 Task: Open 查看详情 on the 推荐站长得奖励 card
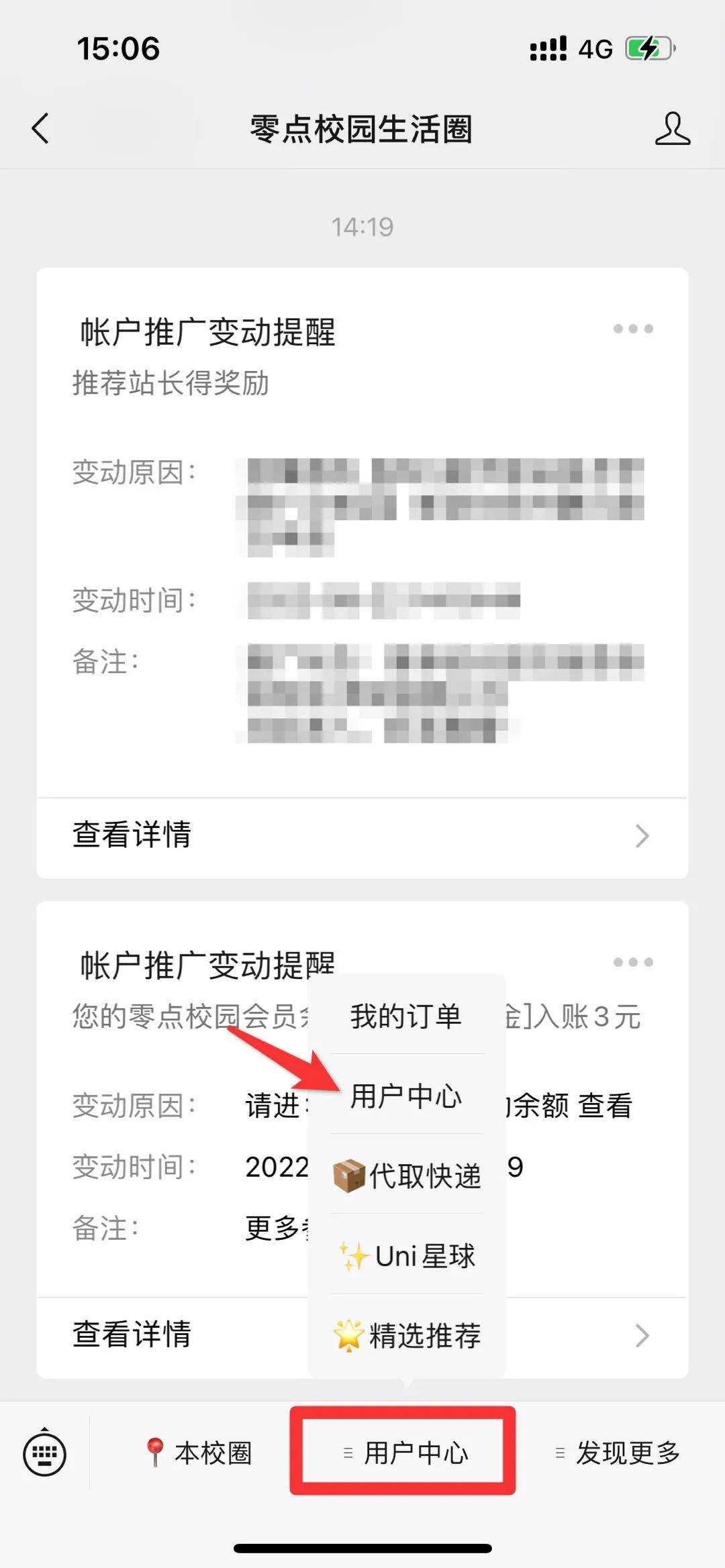tap(362, 836)
